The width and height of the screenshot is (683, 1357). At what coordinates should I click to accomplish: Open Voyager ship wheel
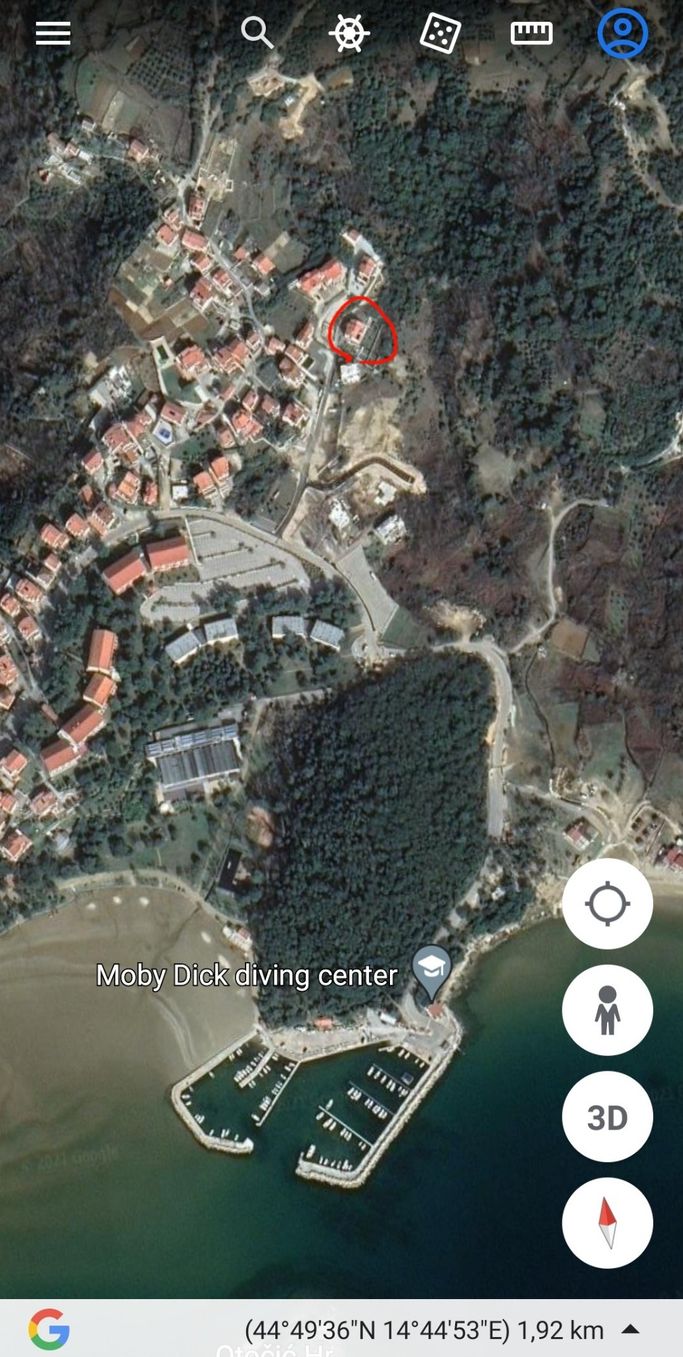tap(349, 33)
